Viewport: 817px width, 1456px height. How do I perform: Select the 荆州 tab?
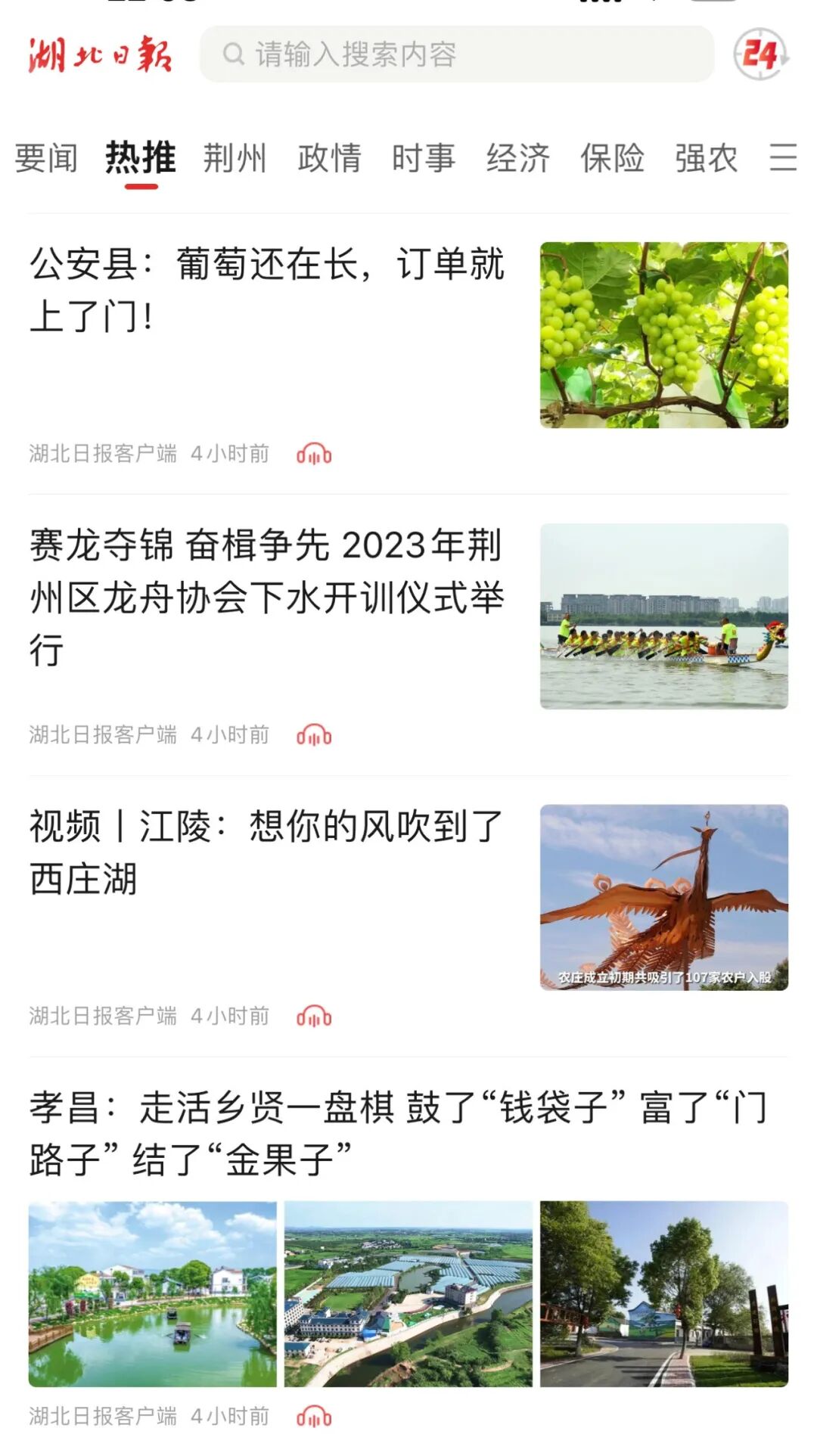235,158
